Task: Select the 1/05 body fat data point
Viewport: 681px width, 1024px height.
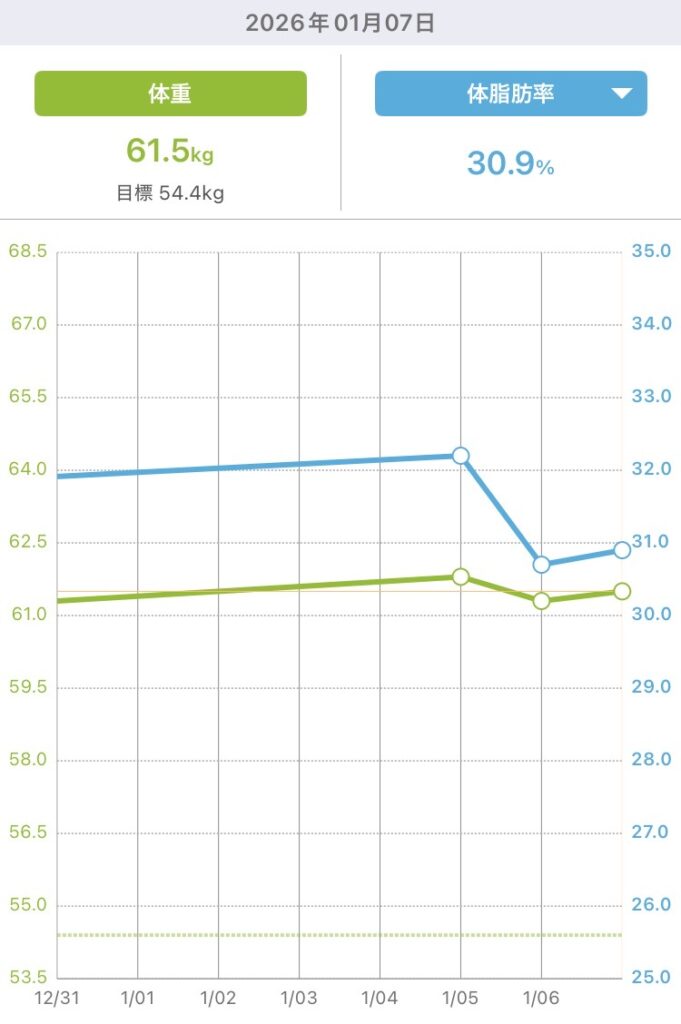Action: point(461,456)
